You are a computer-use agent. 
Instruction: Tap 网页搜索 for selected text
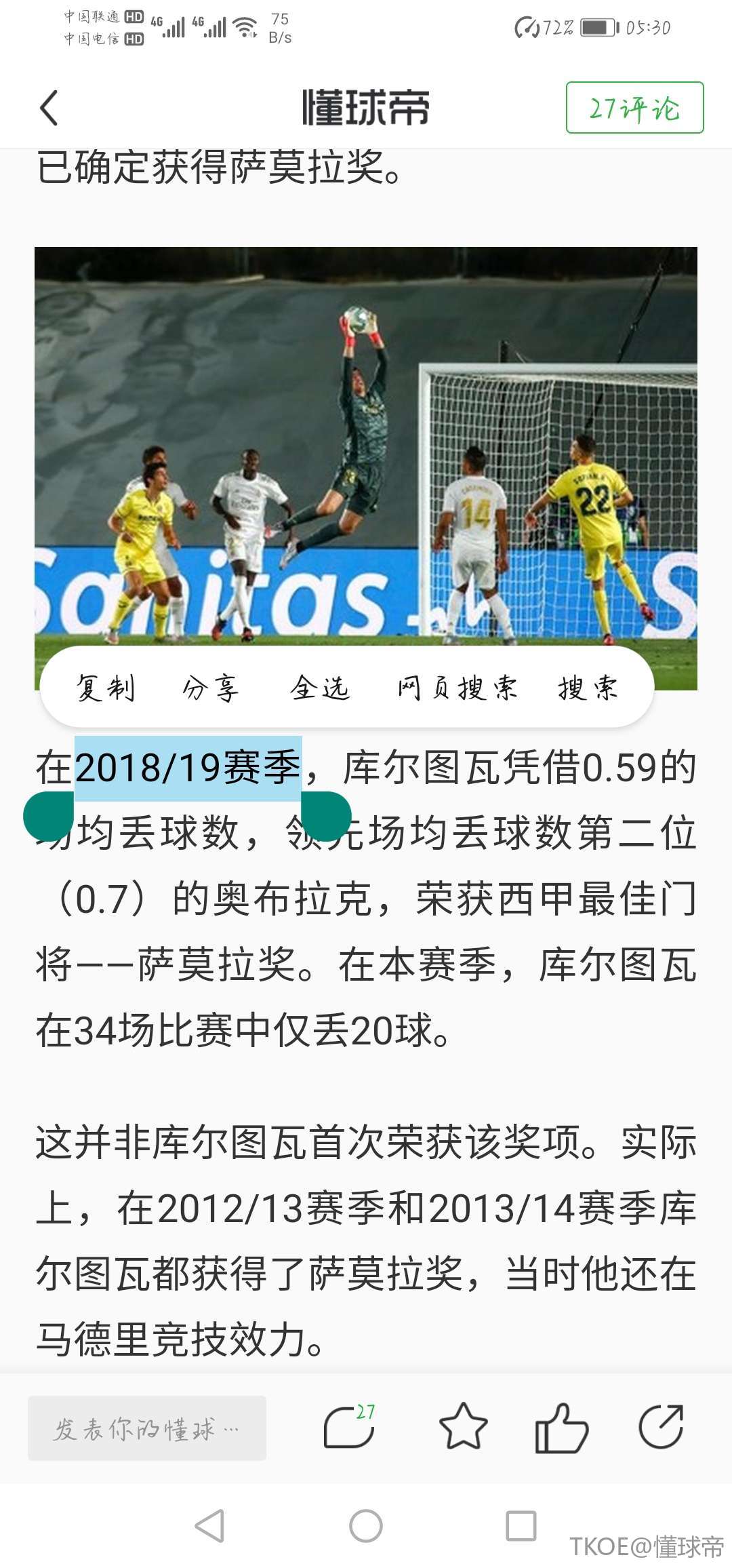tap(457, 688)
